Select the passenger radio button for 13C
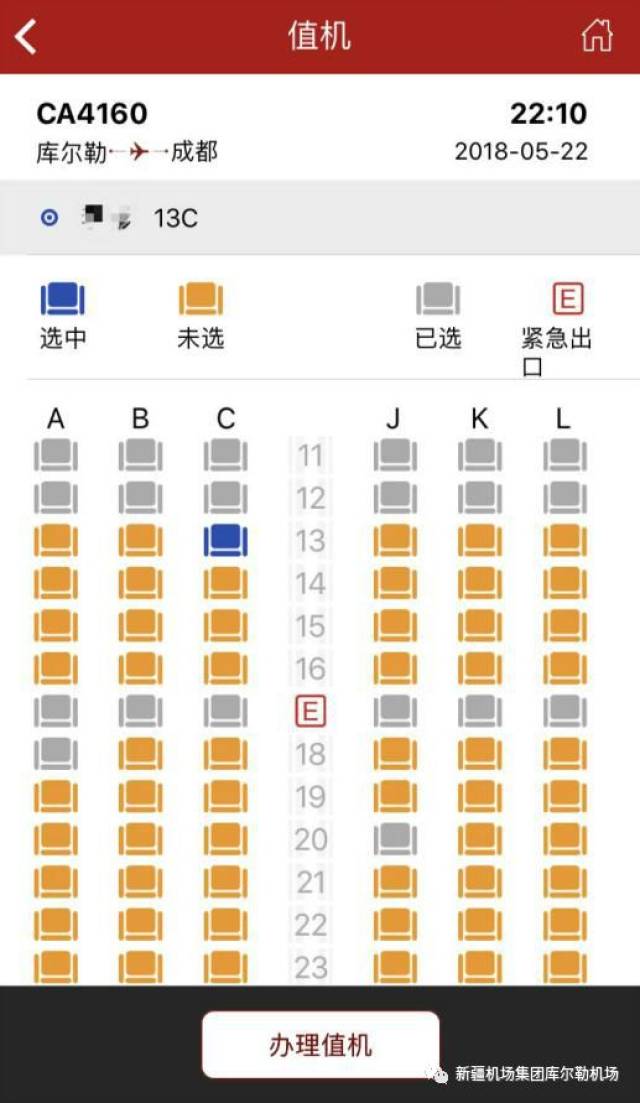This screenshot has height=1103, width=640. coord(50,217)
